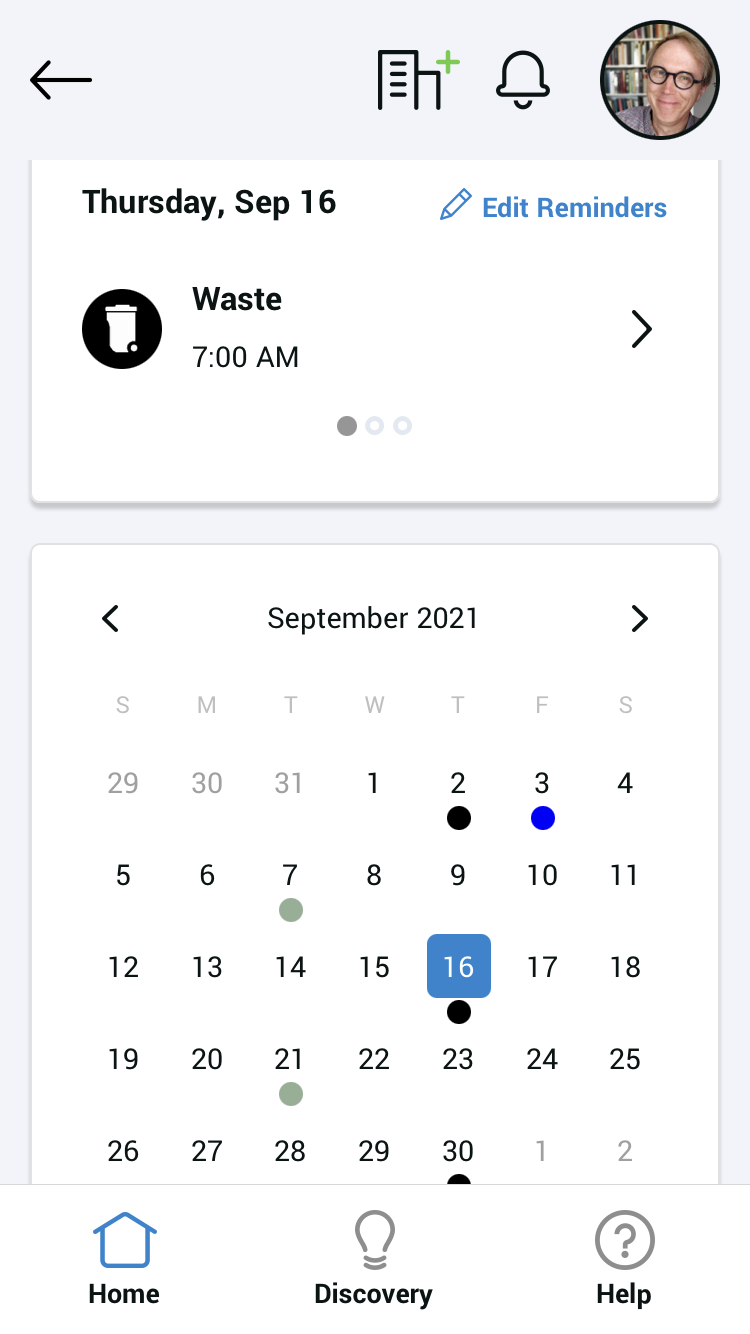Viewport: 750px width, 1334px height.
Task: Open the Waste 7:00 AM pickup entry
Action: coord(375,329)
